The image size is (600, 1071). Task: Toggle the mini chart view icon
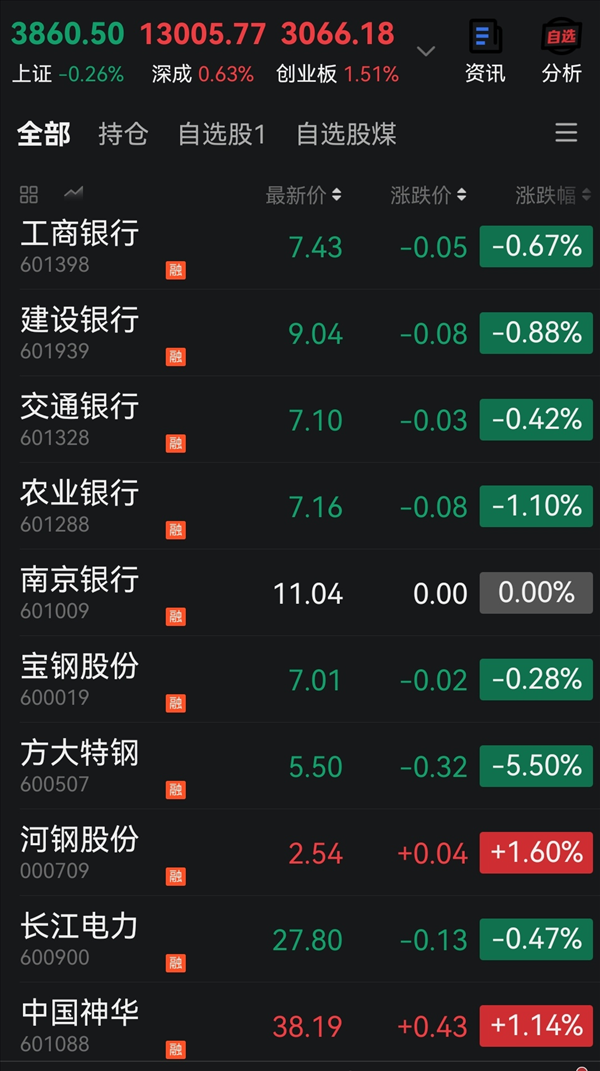[x=73, y=194]
